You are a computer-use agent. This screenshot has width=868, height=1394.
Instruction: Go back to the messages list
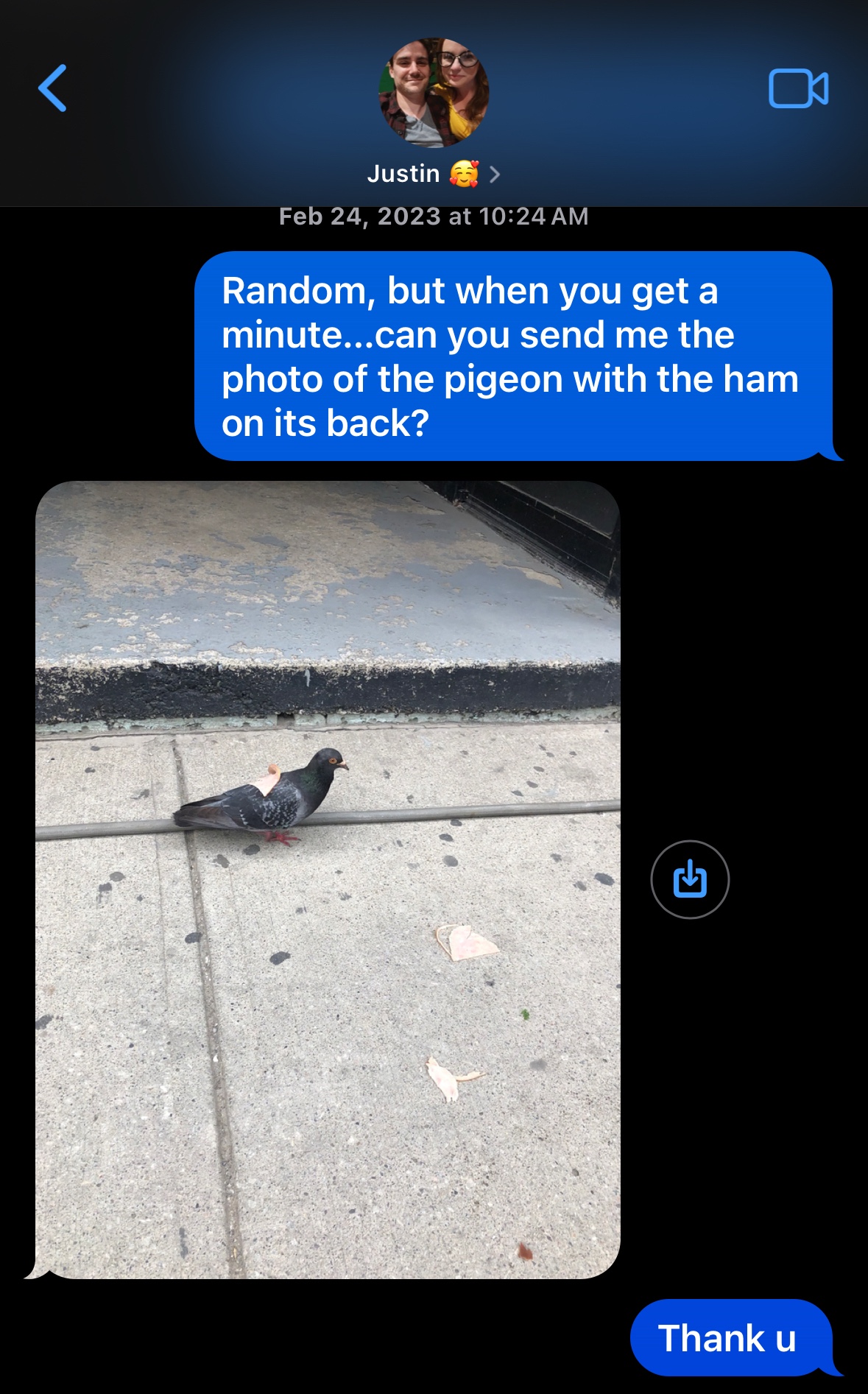[x=53, y=88]
